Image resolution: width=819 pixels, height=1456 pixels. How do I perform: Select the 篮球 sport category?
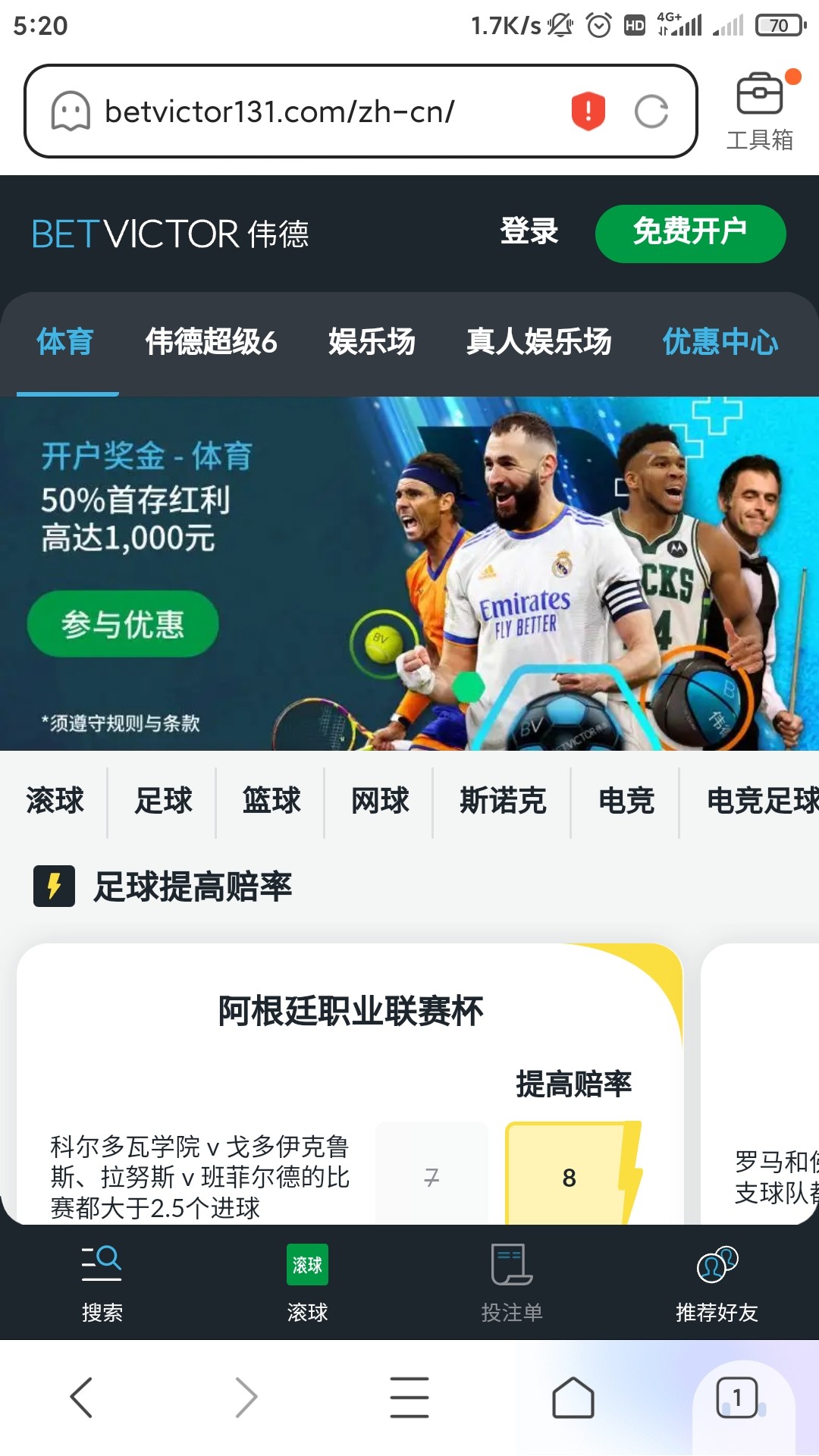271,801
